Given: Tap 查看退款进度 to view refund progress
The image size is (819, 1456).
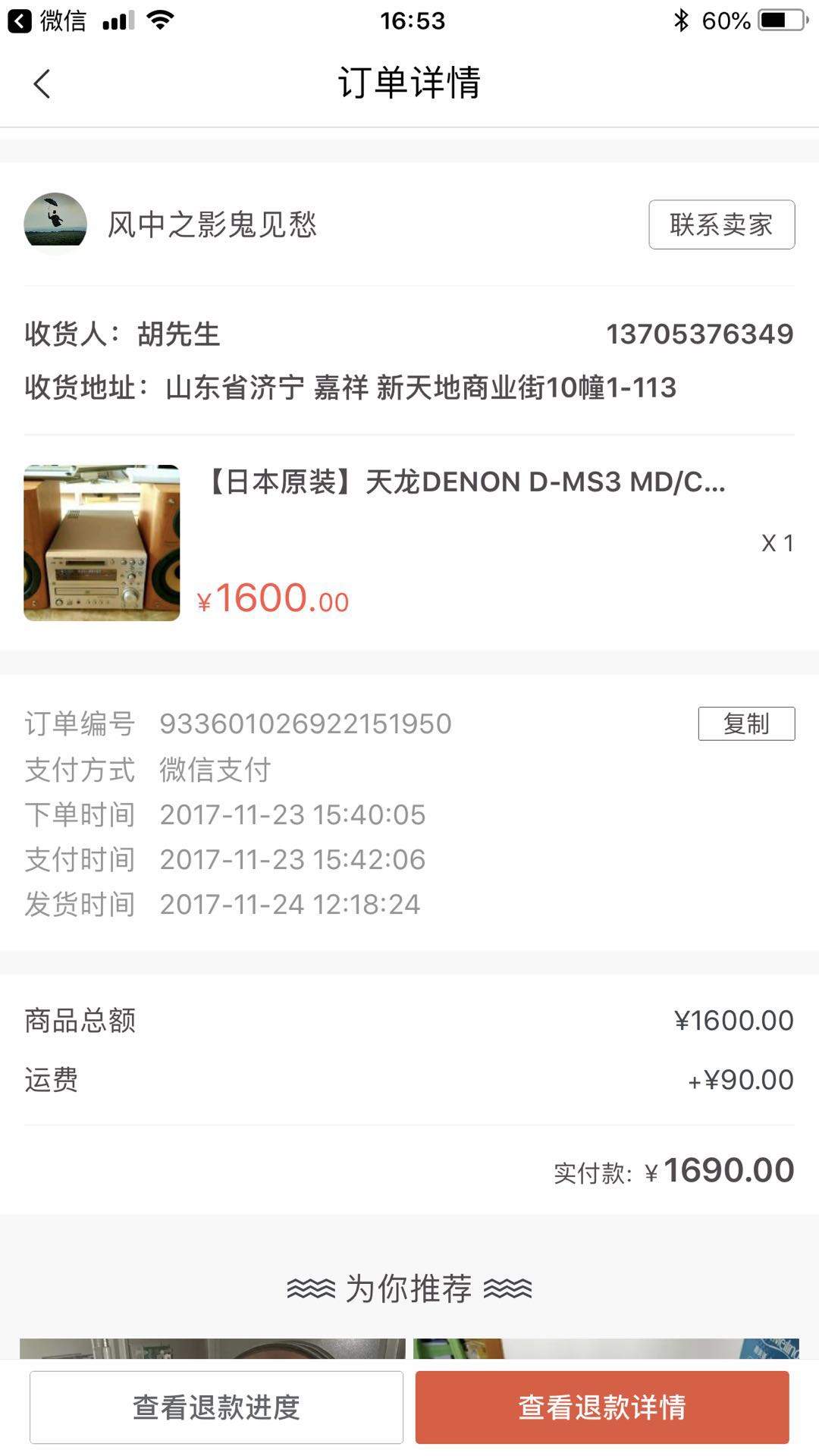Looking at the screenshot, I should 216,1407.
